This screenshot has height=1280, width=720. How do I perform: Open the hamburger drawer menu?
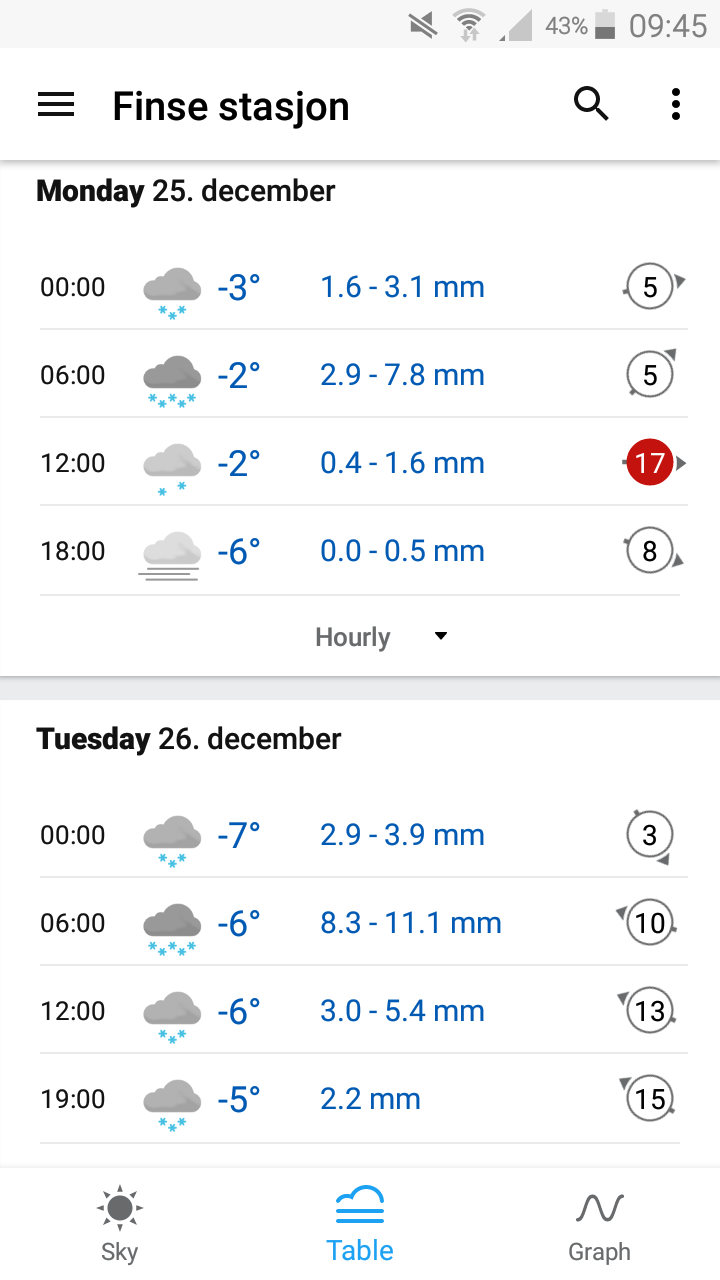point(56,105)
